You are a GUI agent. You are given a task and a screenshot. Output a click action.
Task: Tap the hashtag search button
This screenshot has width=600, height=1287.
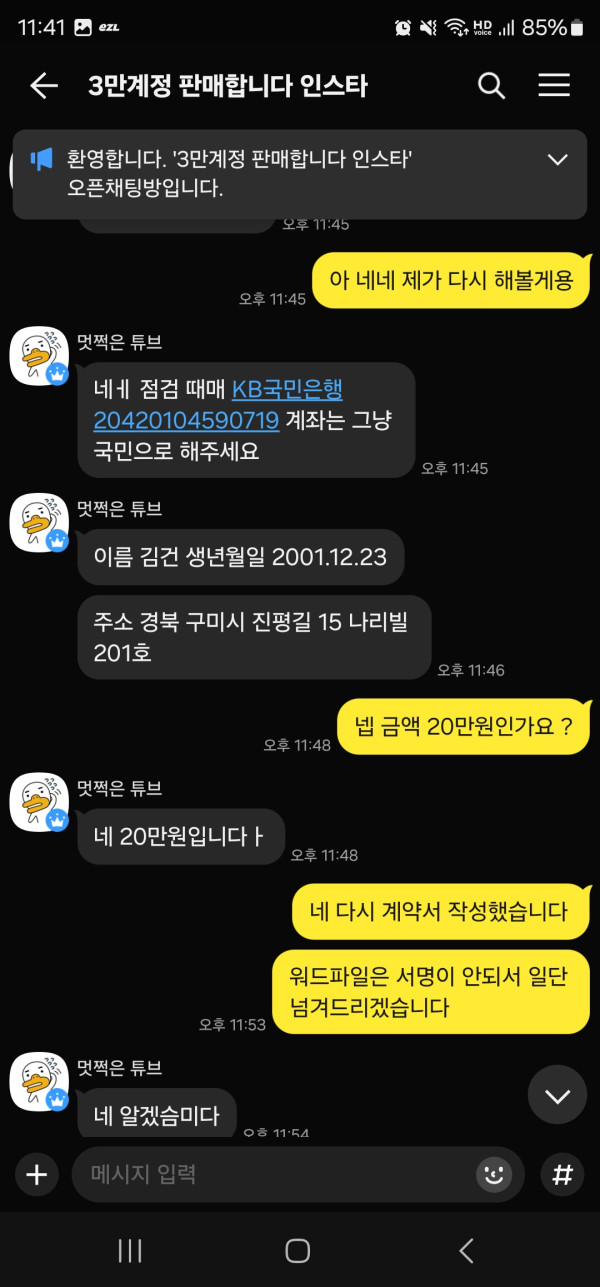pos(562,1174)
